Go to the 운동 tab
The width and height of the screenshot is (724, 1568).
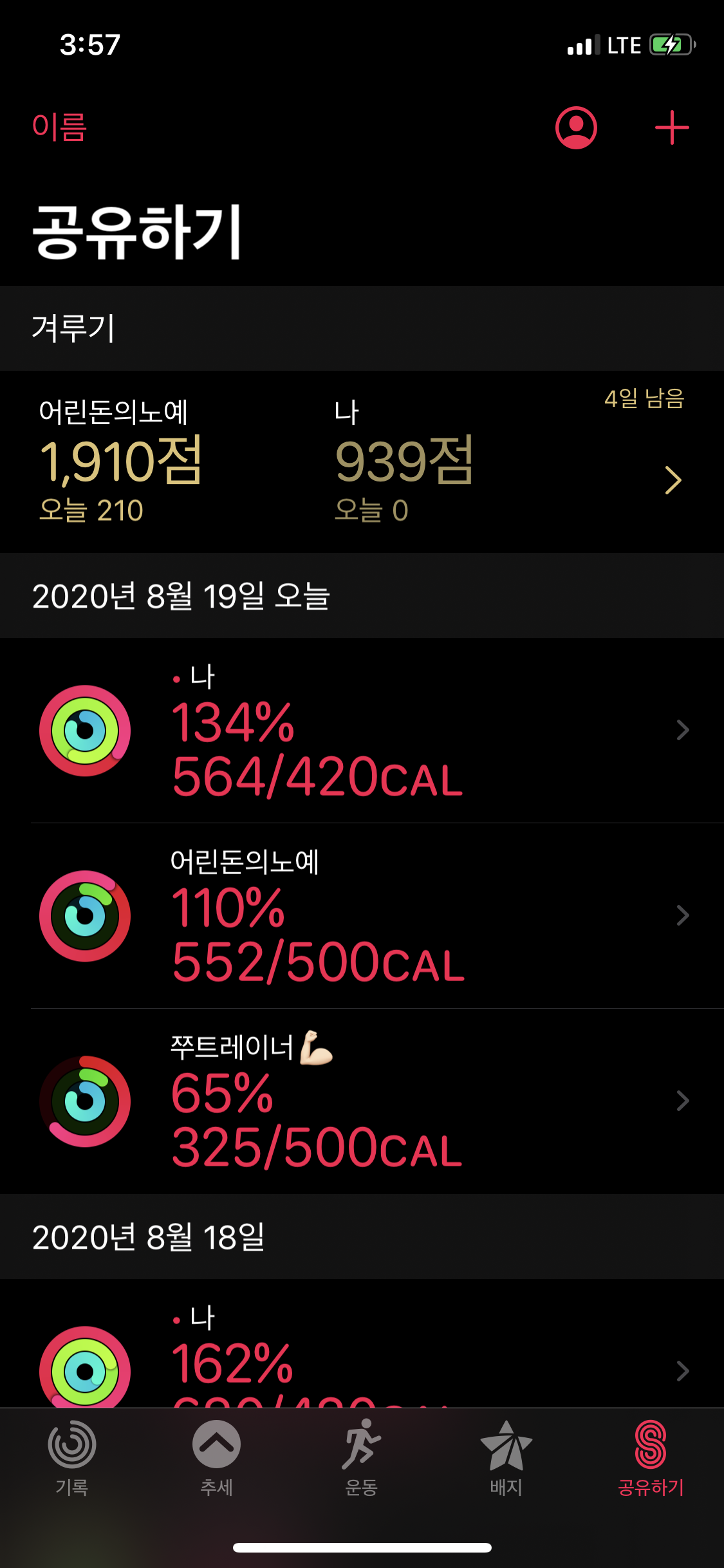coord(361,1459)
